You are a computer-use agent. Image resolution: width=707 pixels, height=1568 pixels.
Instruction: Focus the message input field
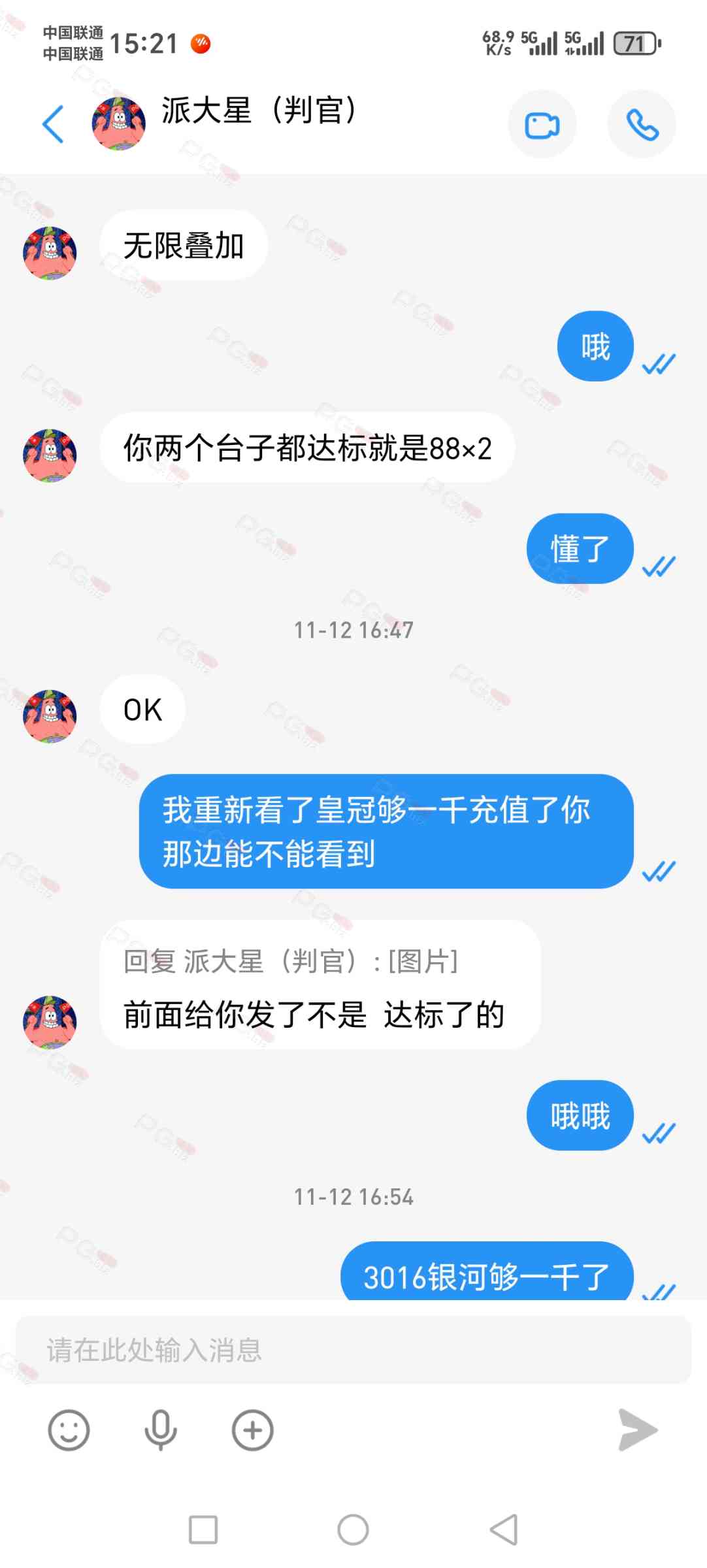click(353, 1350)
